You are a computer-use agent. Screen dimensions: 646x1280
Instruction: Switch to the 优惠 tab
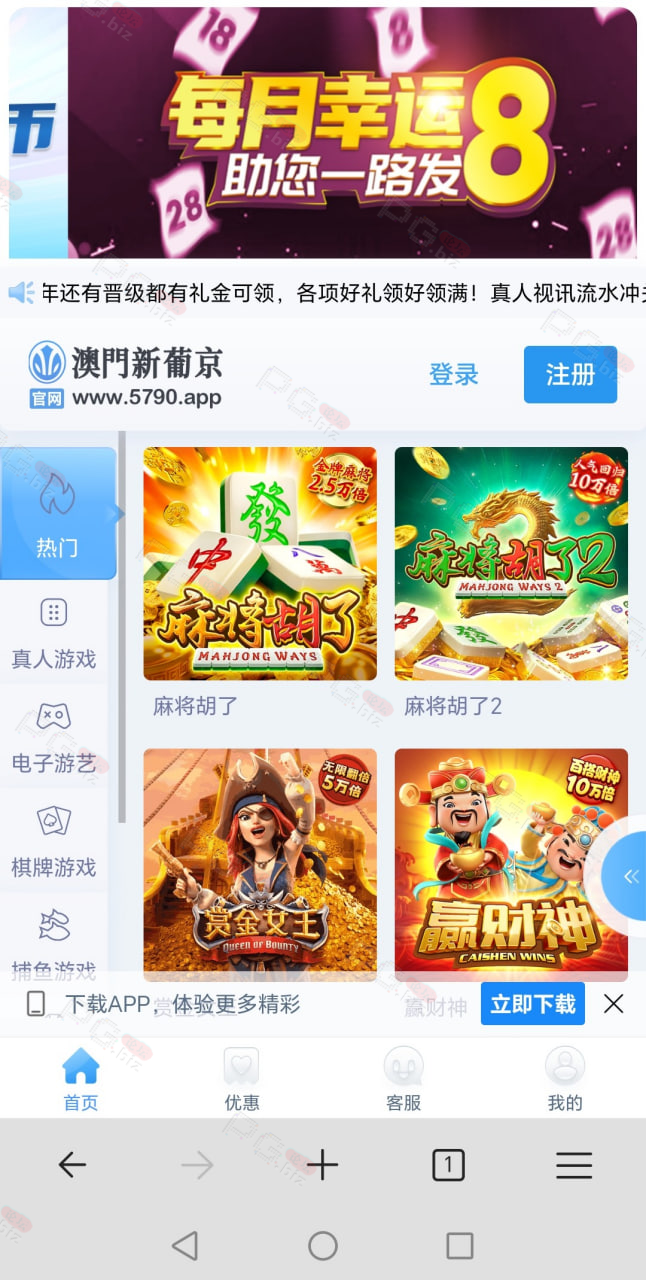[242, 1079]
